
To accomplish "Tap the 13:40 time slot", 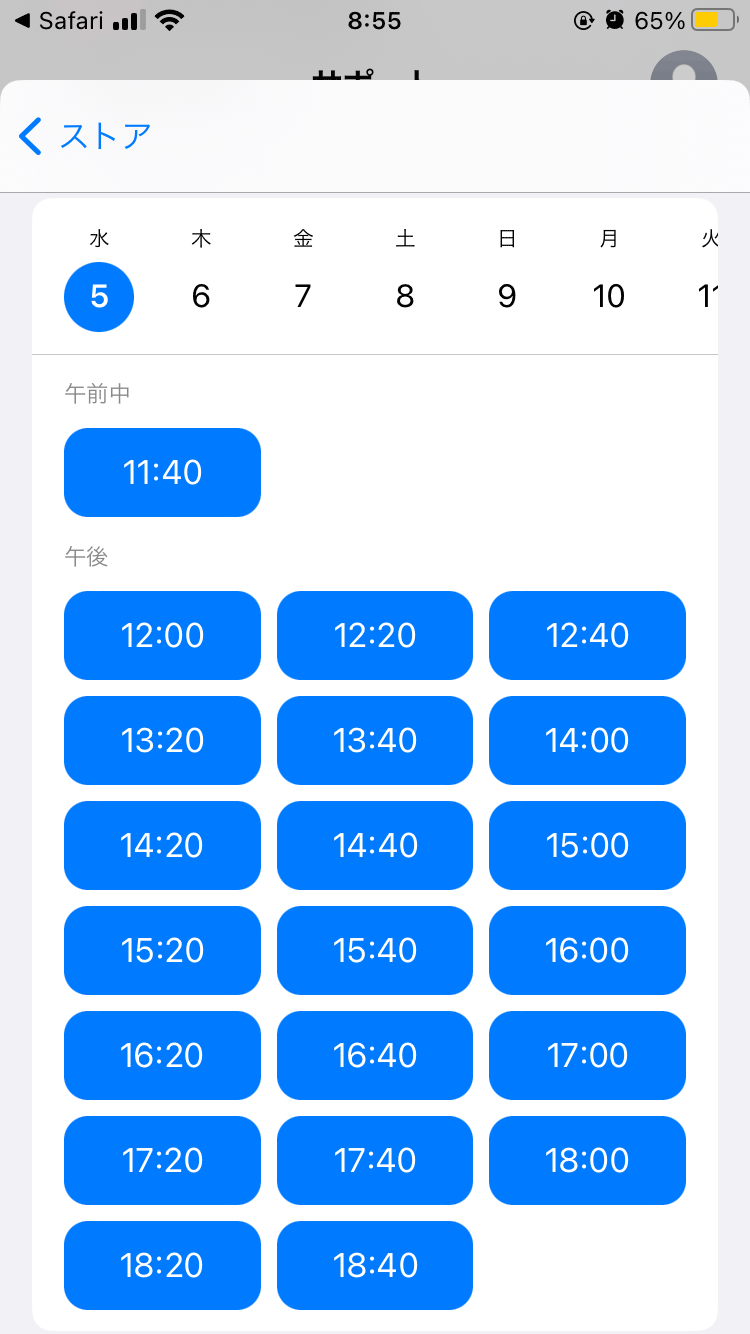I will pos(375,740).
